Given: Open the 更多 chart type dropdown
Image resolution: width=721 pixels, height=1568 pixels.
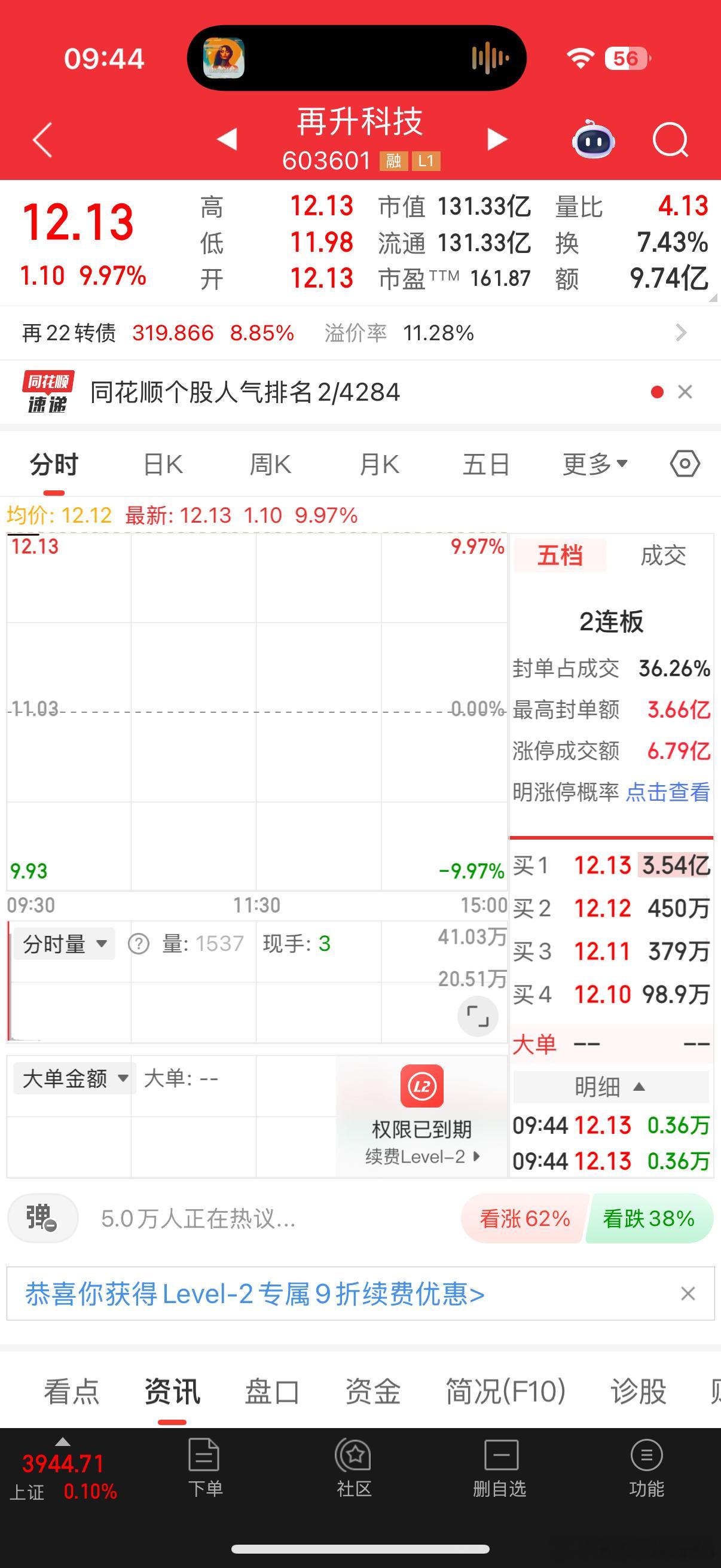Looking at the screenshot, I should pos(592,463).
